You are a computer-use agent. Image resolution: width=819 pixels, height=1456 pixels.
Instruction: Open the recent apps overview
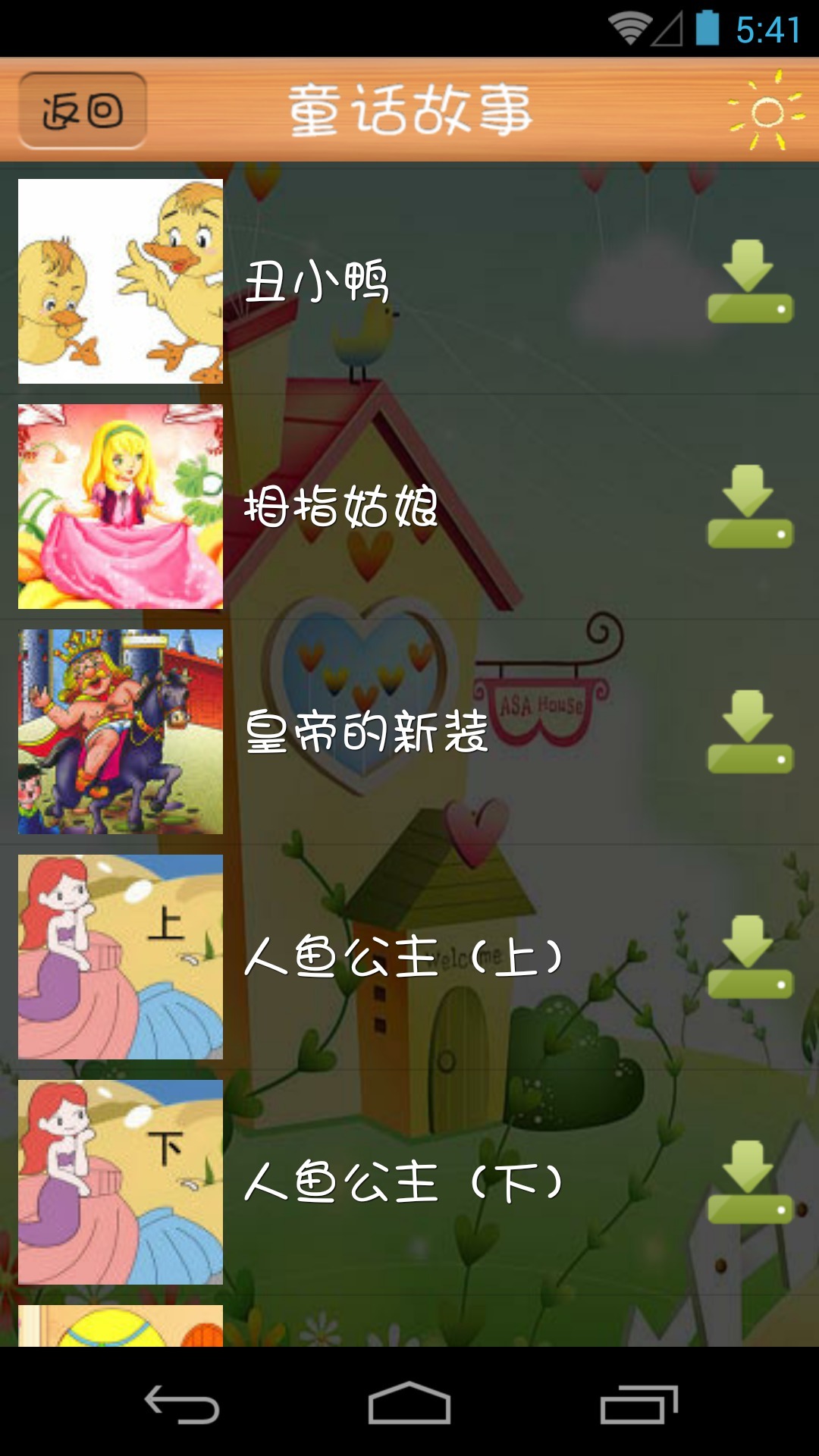[x=639, y=1404]
